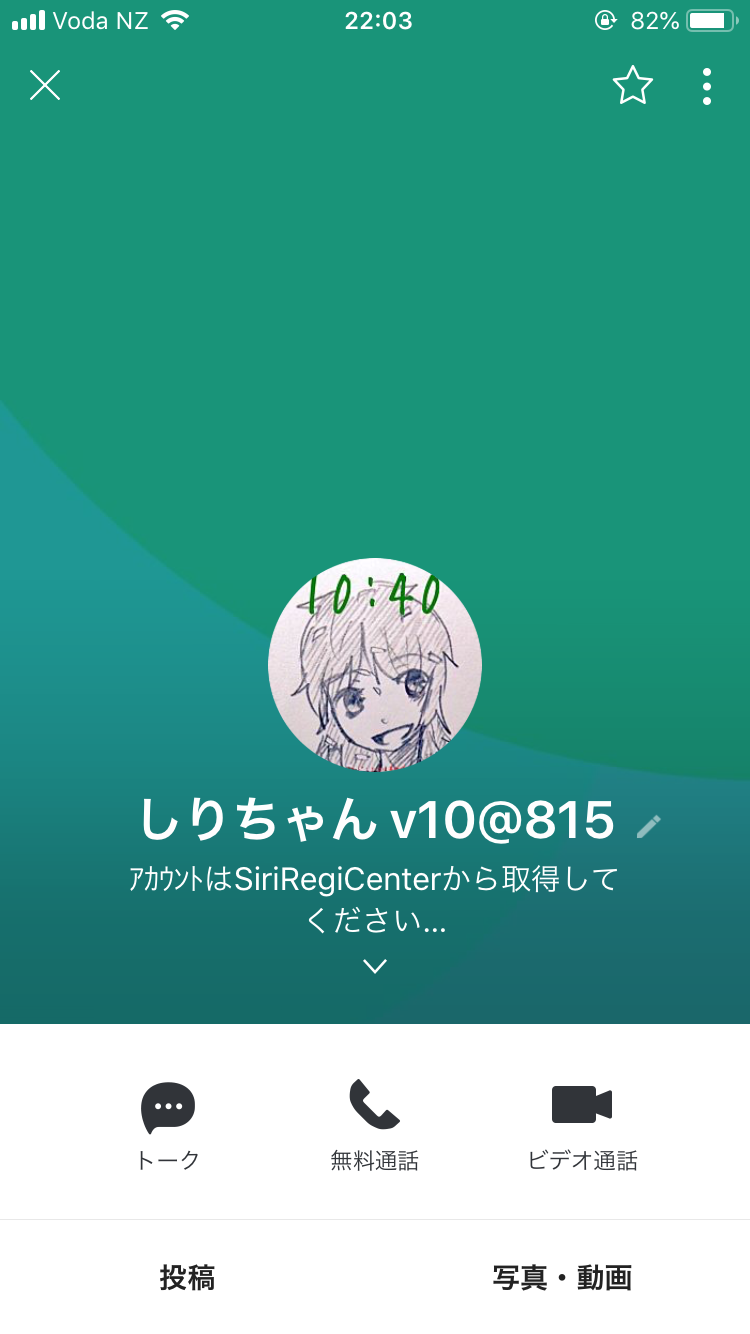Start a video call (ビデオ通話)
The image size is (750, 1334).
(582, 1126)
